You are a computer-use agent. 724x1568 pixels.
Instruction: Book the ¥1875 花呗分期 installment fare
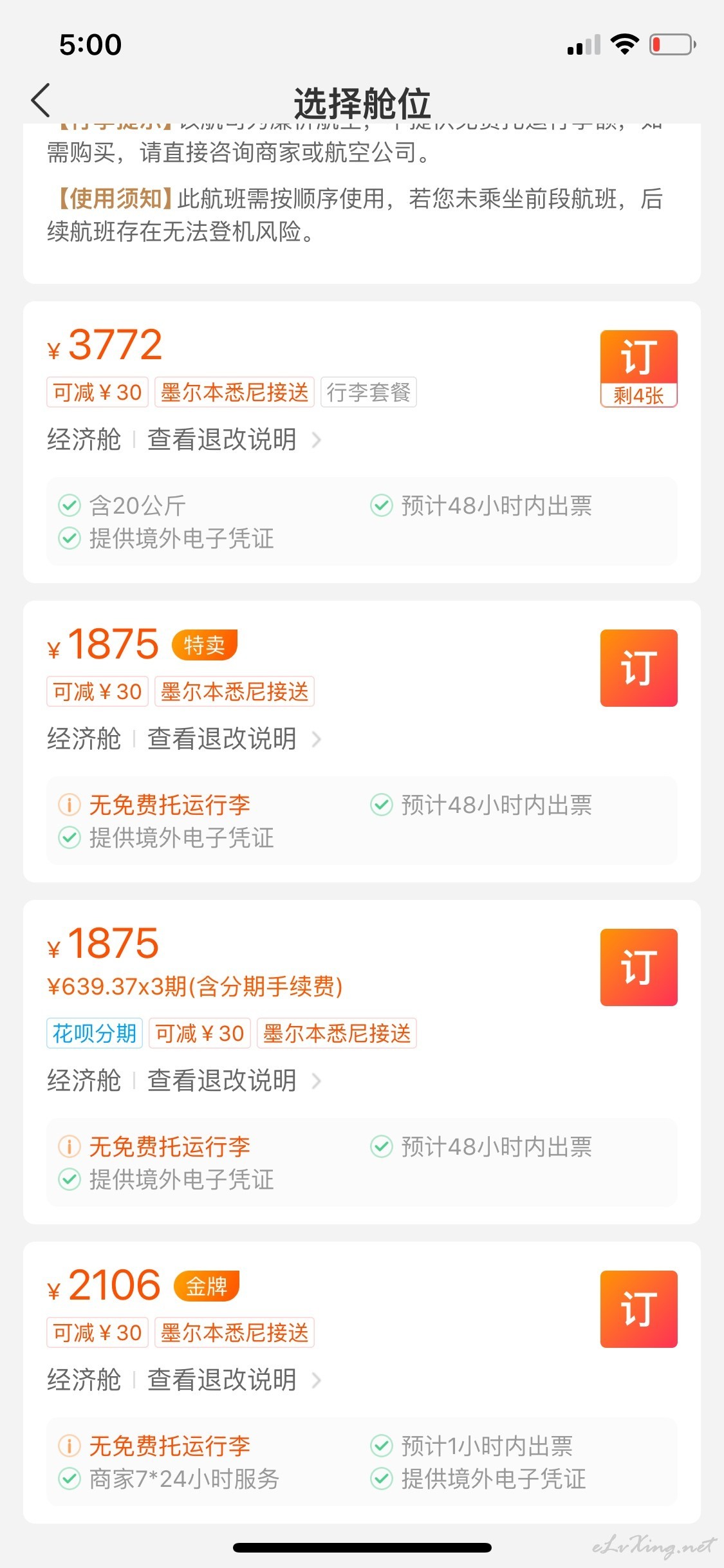coord(638,967)
